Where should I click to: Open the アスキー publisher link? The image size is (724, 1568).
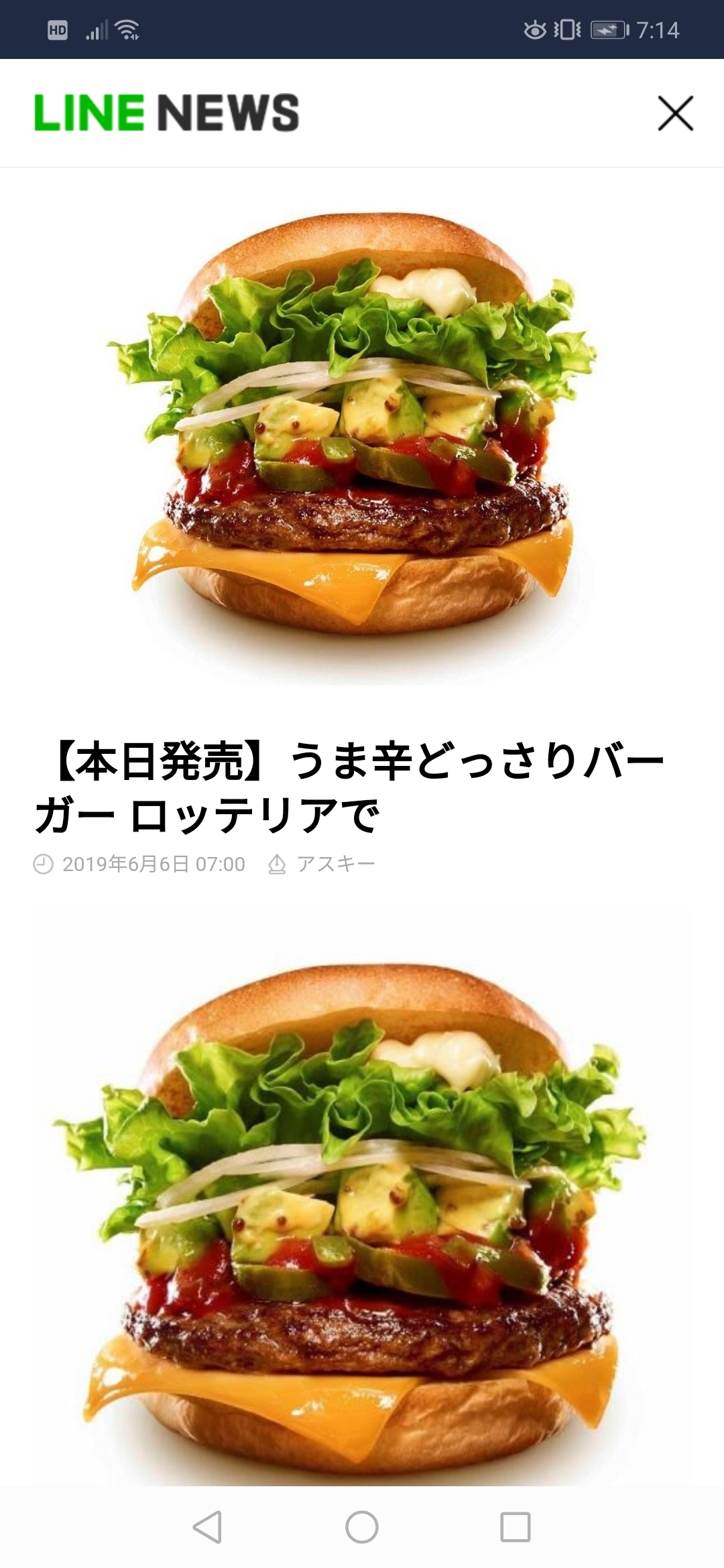point(335,864)
